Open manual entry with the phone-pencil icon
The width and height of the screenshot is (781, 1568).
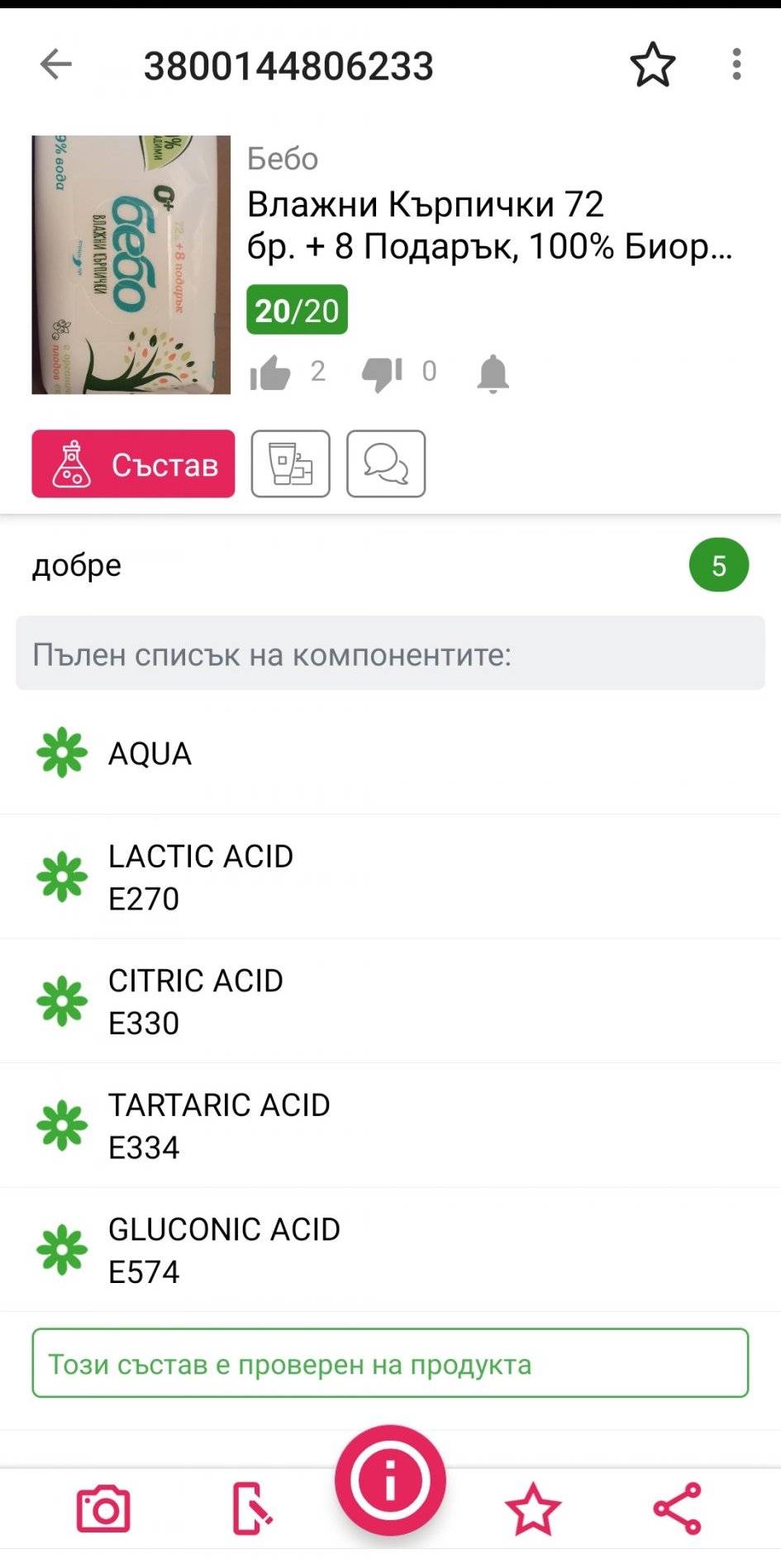pyautogui.click(x=250, y=1509)
